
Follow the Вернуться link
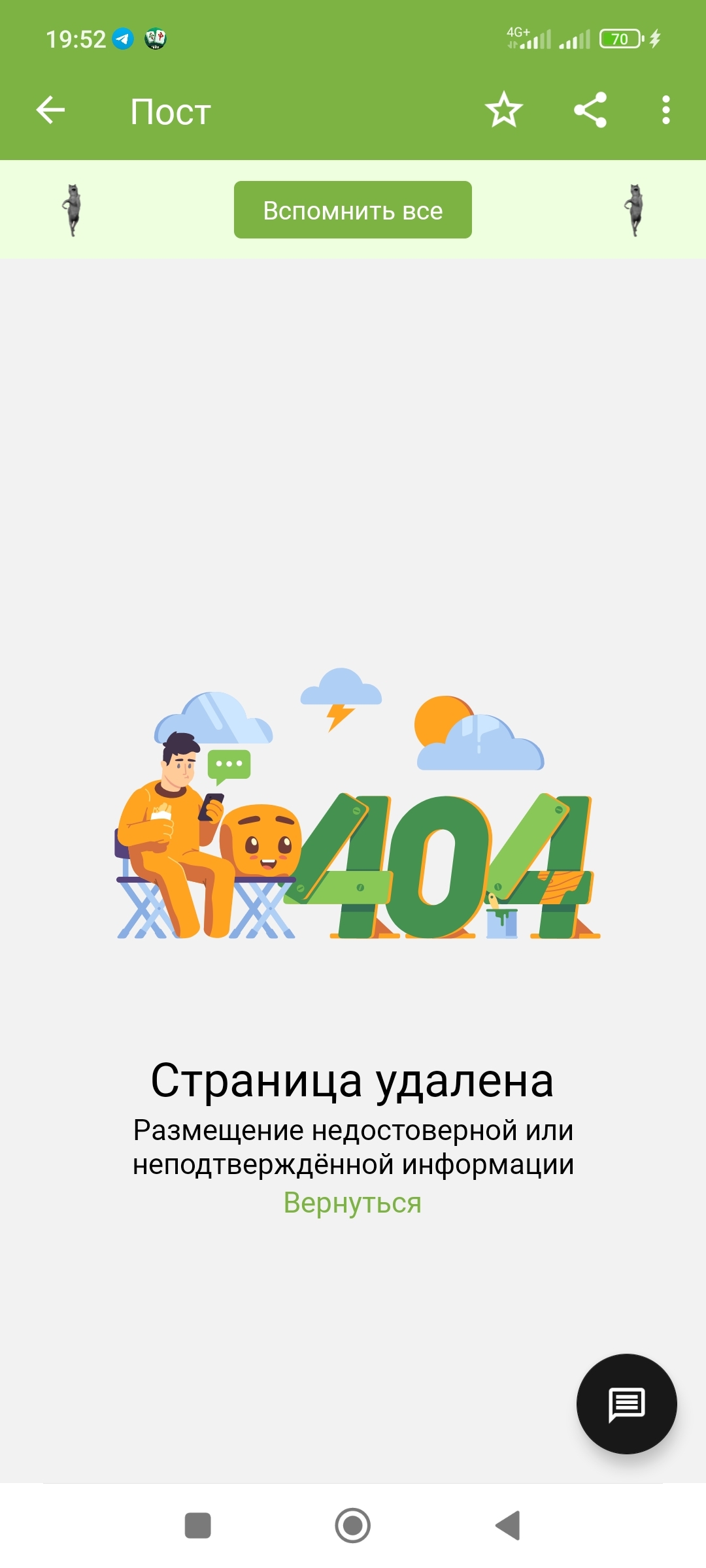tap(352, 1202)
